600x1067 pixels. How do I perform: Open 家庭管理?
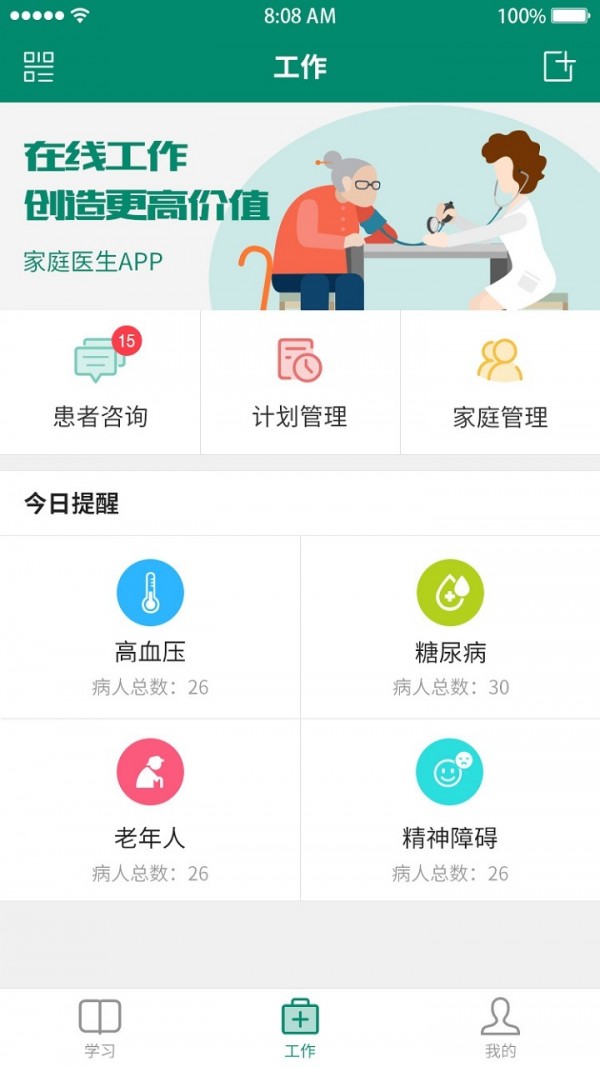tap(500, 383)
